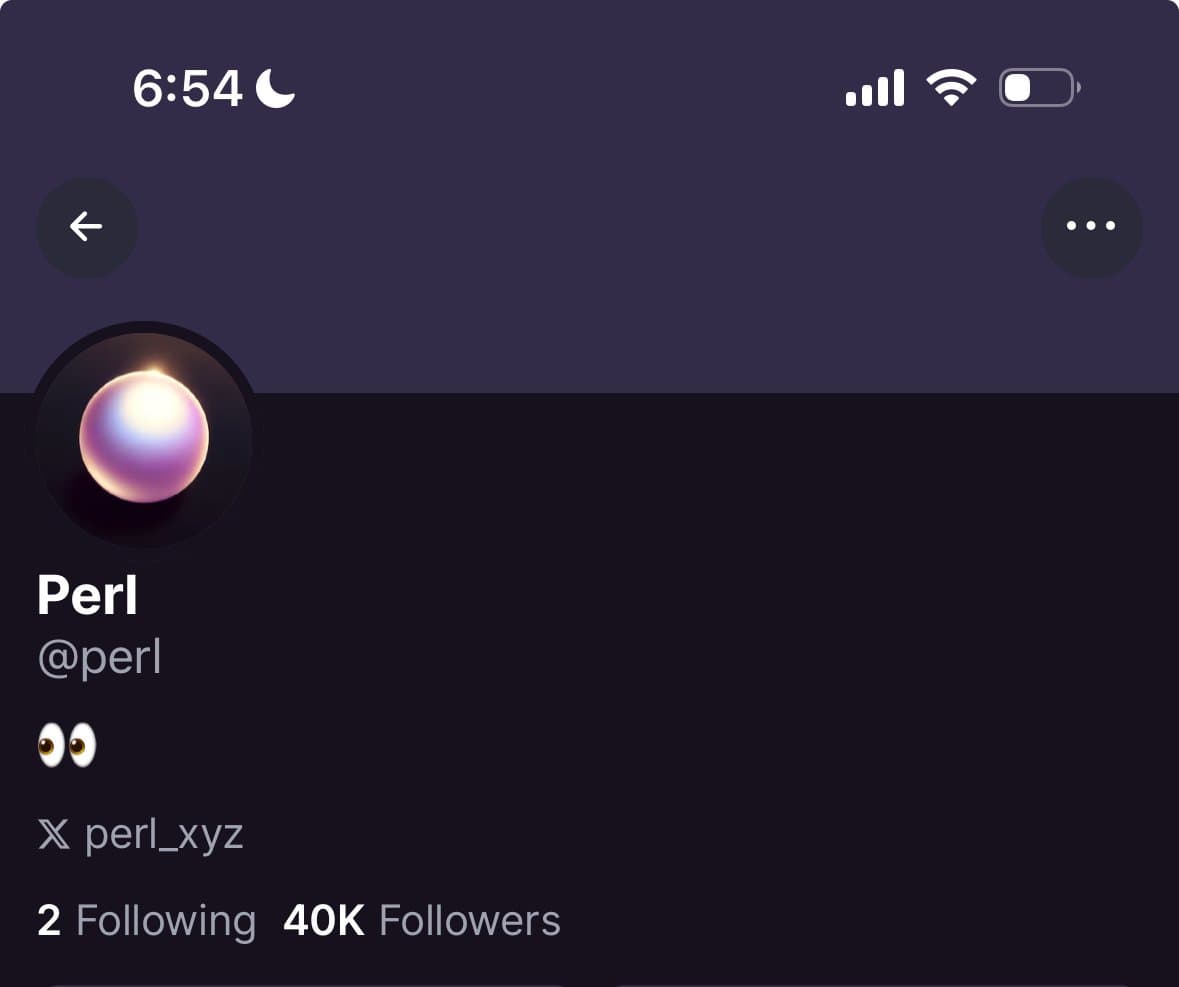Screen dimensions: 1179x987
Task: Show the 2 Following list
Action: coord(147,920)
